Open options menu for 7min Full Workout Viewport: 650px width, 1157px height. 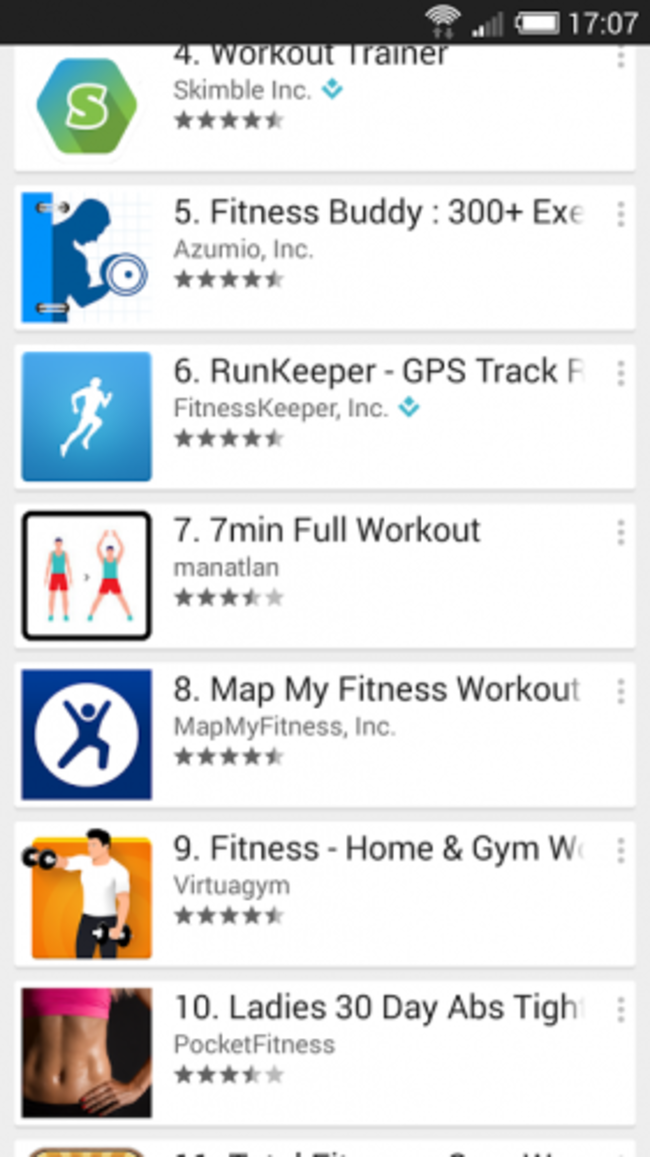point(620,532)
